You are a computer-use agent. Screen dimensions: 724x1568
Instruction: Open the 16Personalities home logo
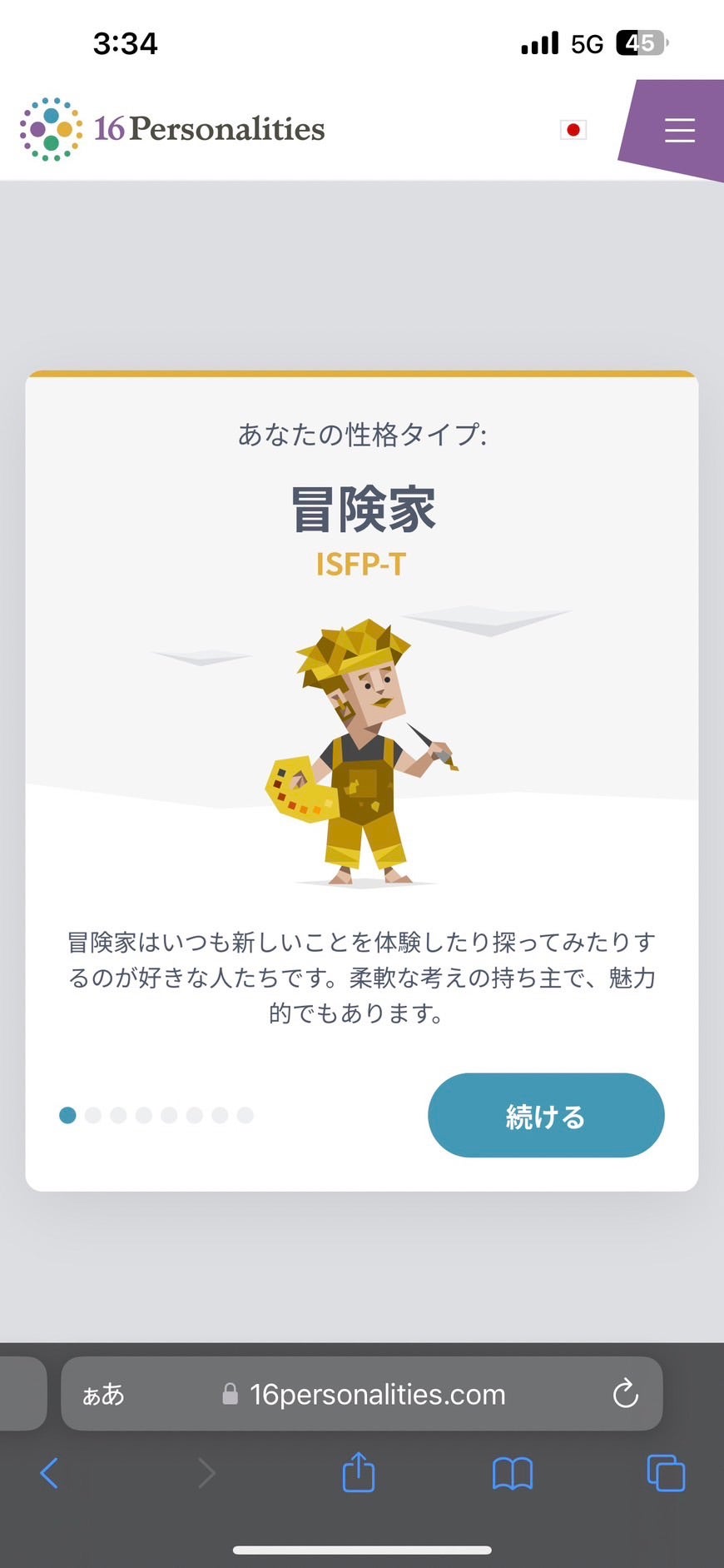click(x=173, y=129)
